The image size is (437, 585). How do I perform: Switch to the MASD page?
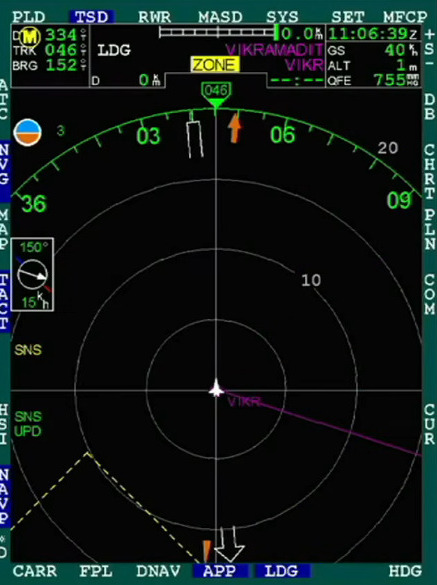(220, 17)
